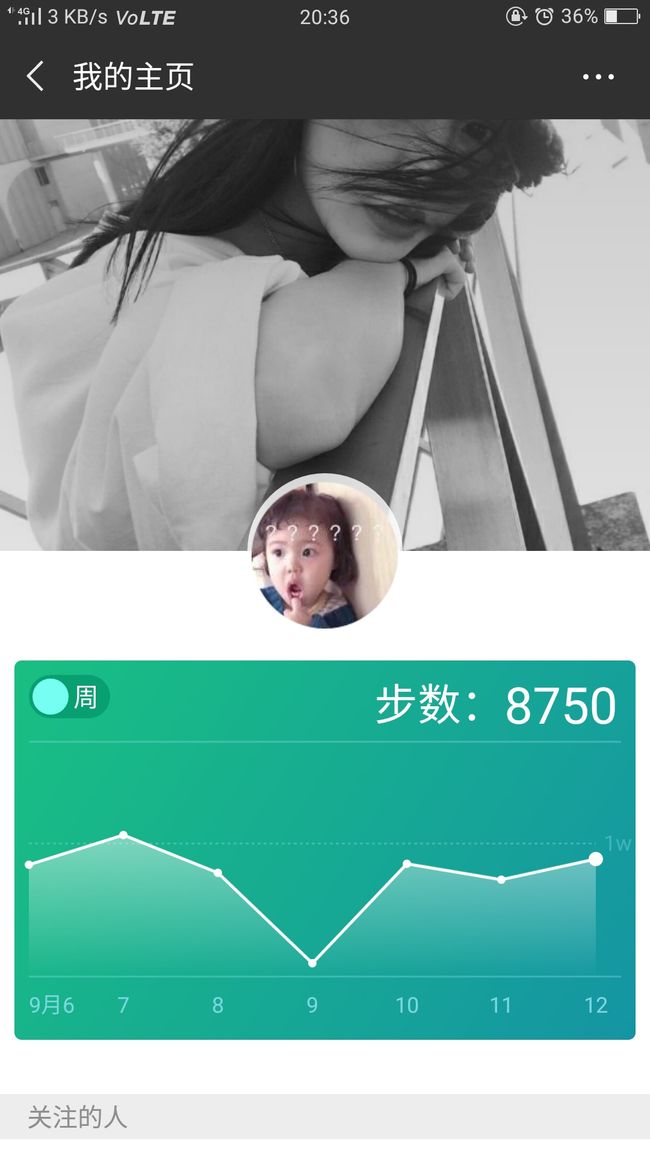
Task: Select the data point for day 9
Action: (x=312, y=963)
